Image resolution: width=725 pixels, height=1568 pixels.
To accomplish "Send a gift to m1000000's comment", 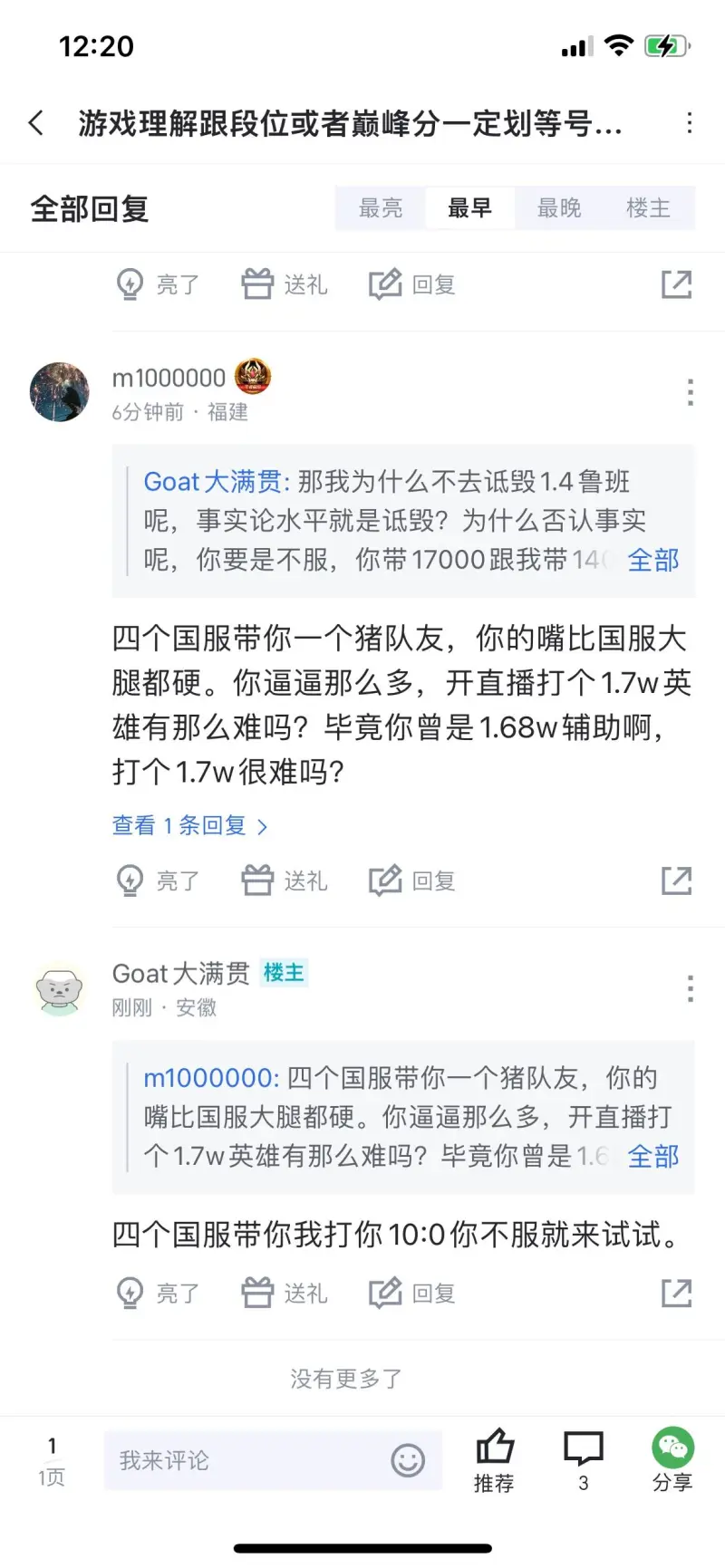I will [x=285, y=880].
